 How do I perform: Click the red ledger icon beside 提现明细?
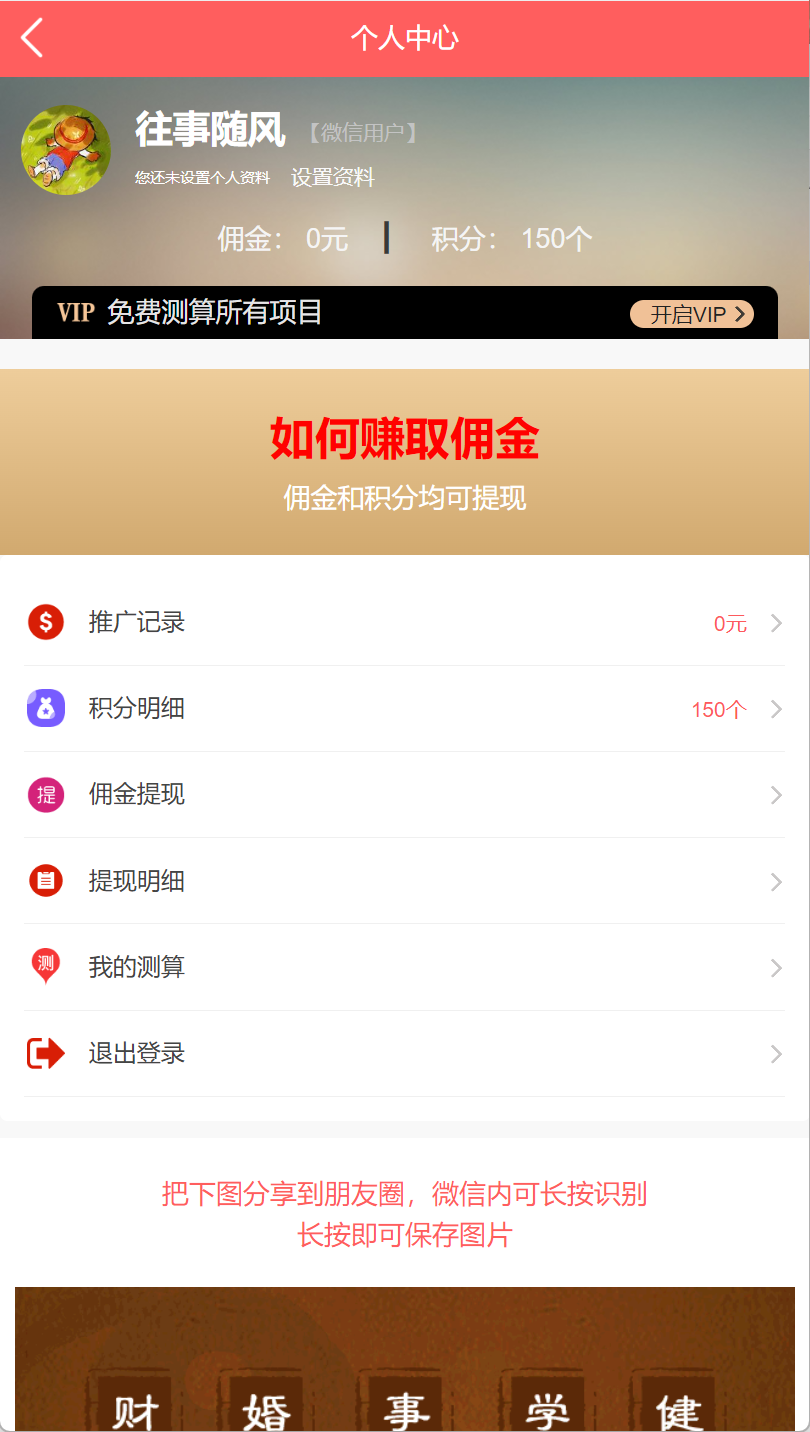click(x=46, y=881)
